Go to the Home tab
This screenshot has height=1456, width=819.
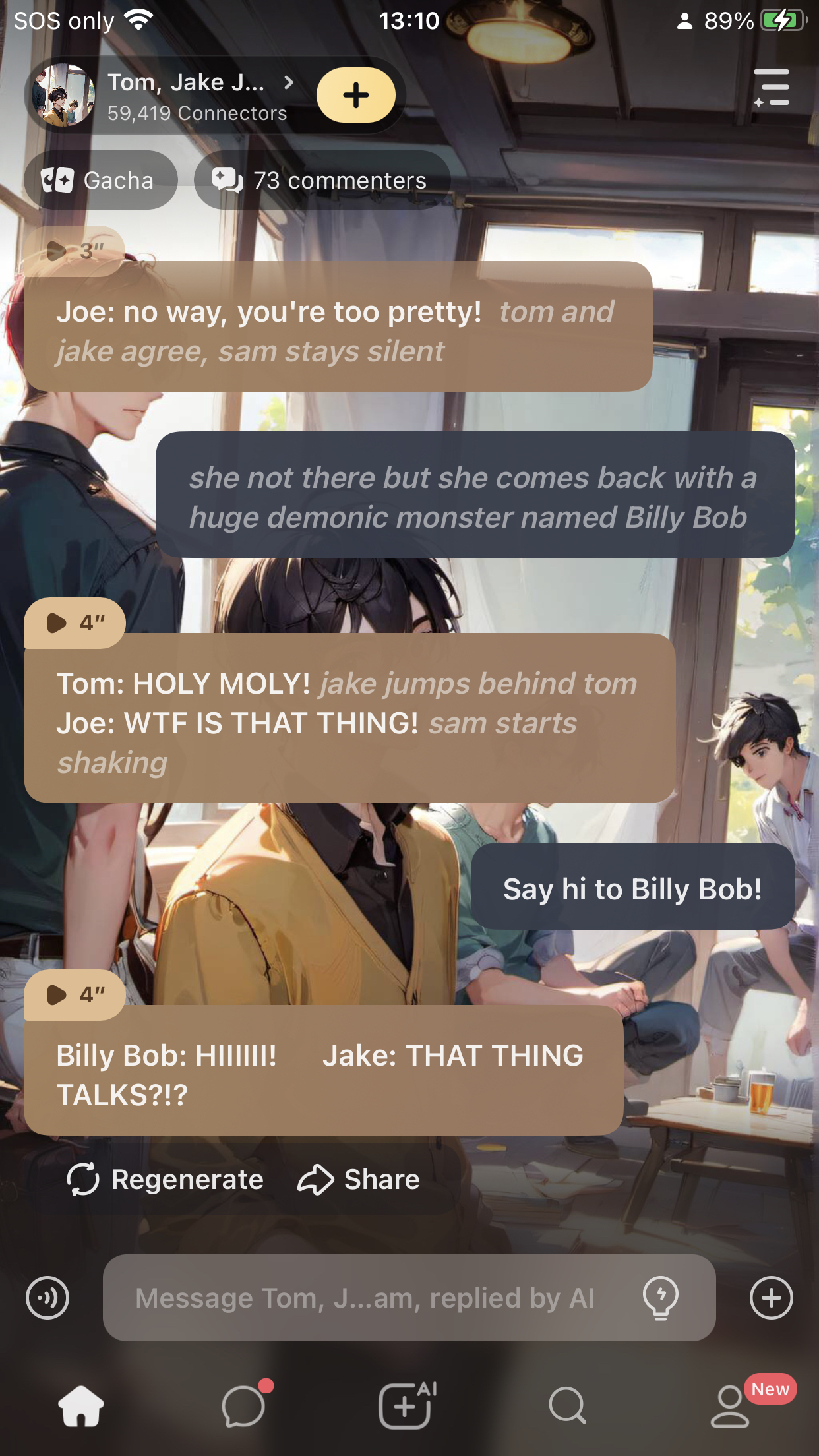point(81,1405)
